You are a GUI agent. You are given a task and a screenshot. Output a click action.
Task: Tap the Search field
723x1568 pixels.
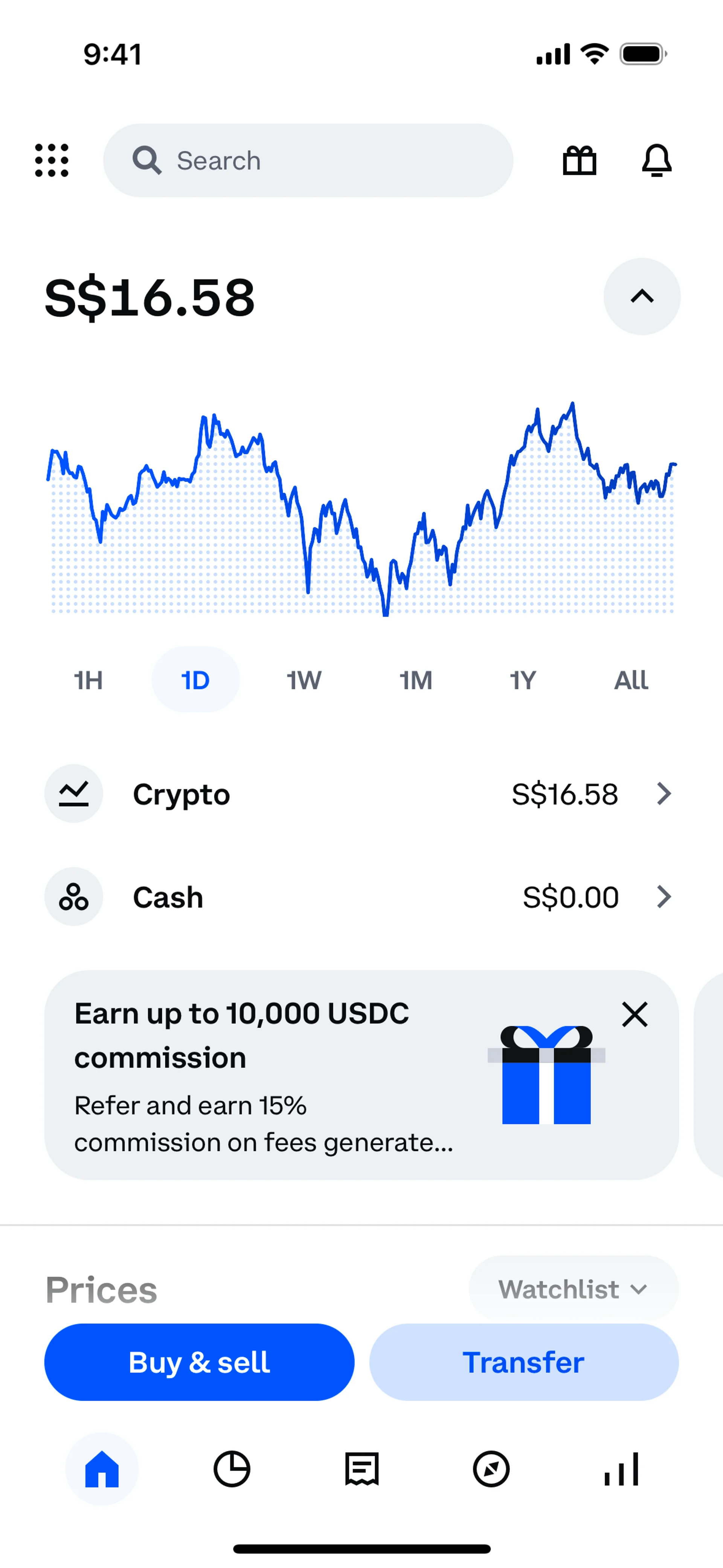pyautogui.click(x=308, y=161)
